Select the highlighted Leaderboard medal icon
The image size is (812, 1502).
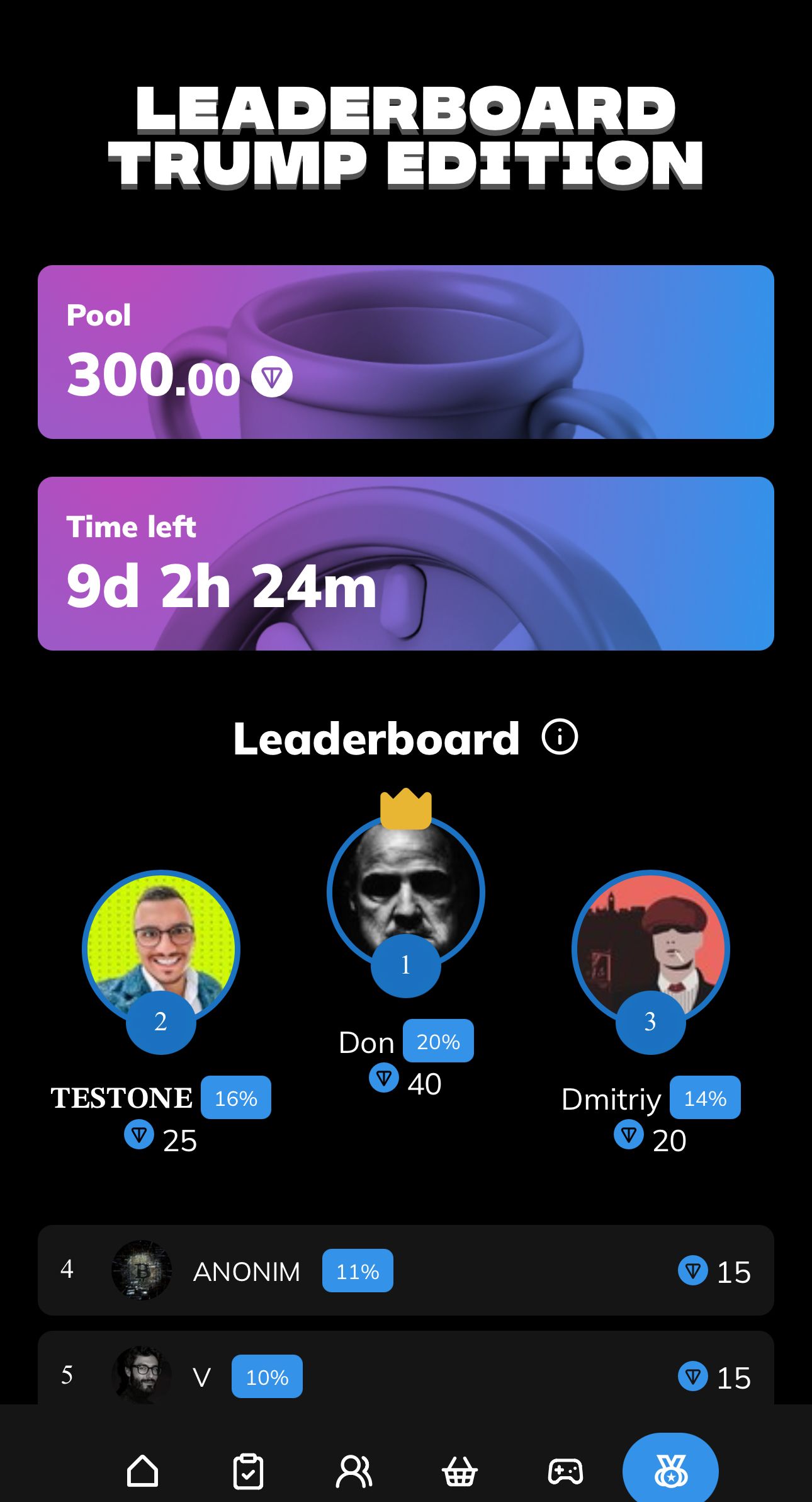671,1469
